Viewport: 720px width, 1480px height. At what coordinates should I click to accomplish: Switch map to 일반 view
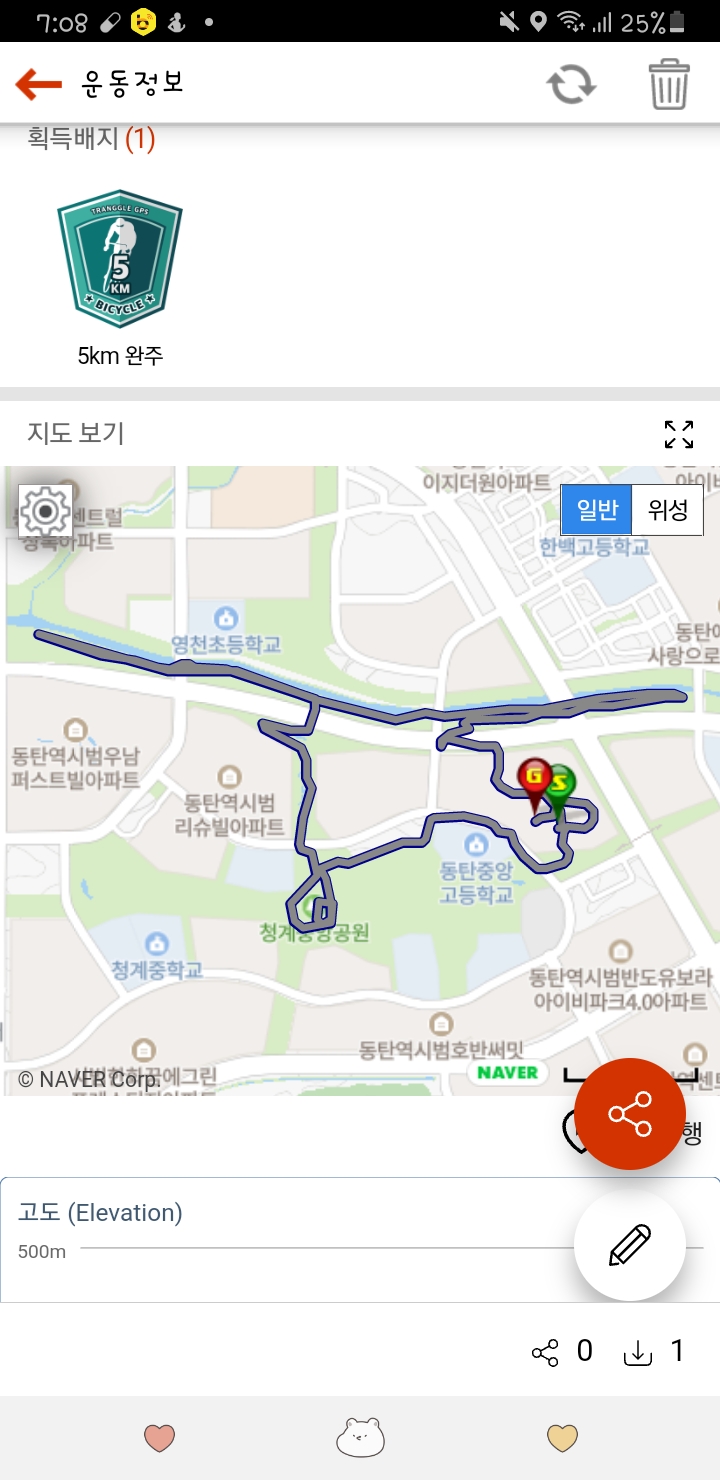pyautogui.click(x=597, y=510)
